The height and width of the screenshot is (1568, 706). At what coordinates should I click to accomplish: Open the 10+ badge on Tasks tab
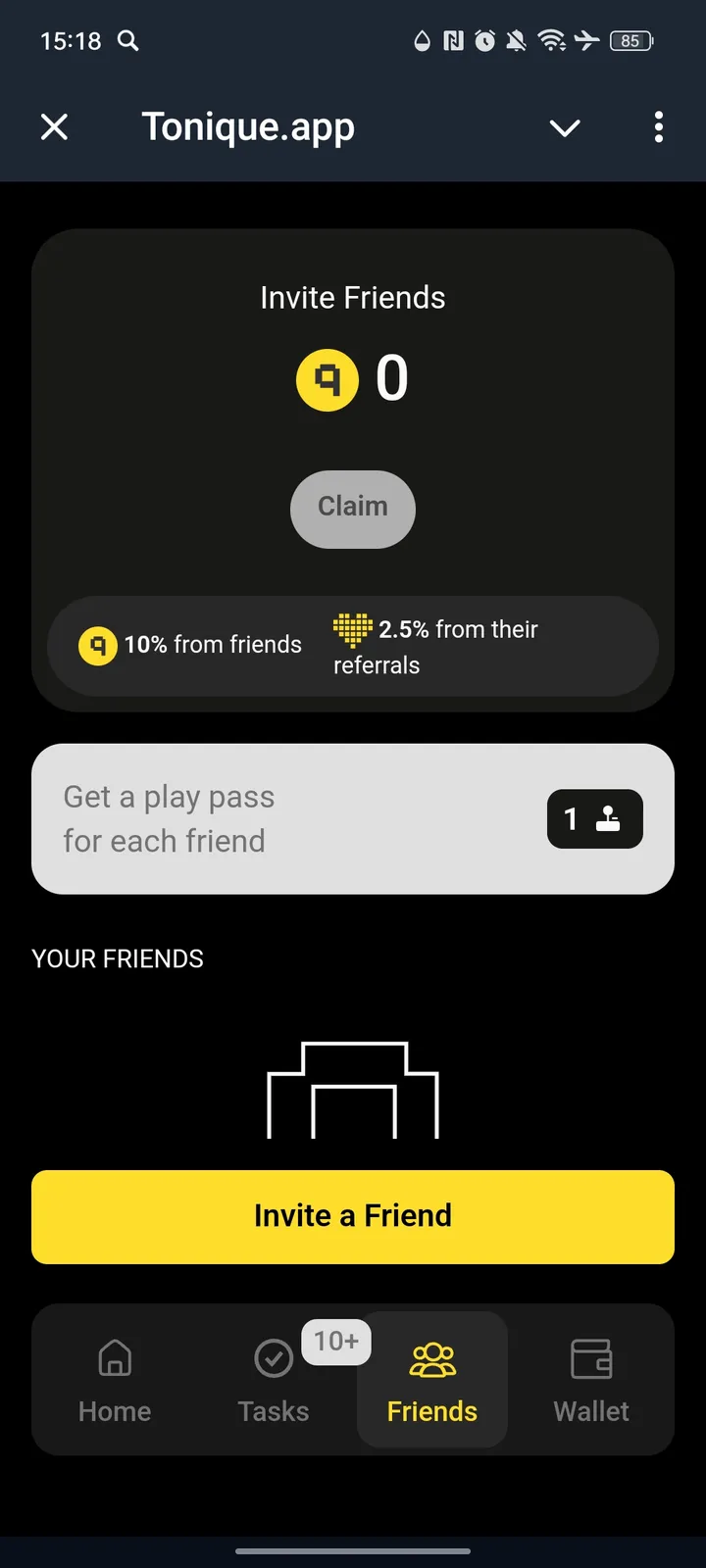[x=336, y=1342]
